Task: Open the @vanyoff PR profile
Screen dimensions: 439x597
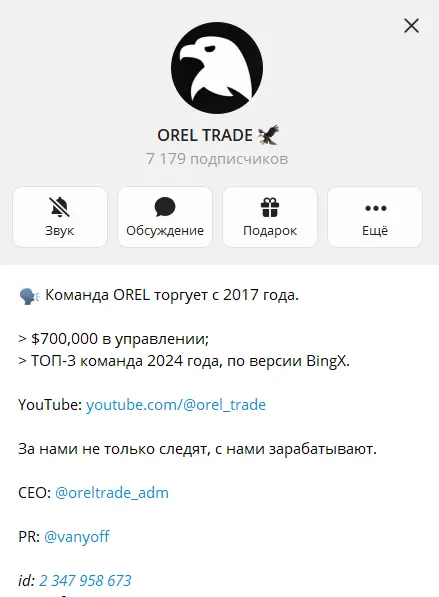Action: pyautogui.click(x=77, y=537)
